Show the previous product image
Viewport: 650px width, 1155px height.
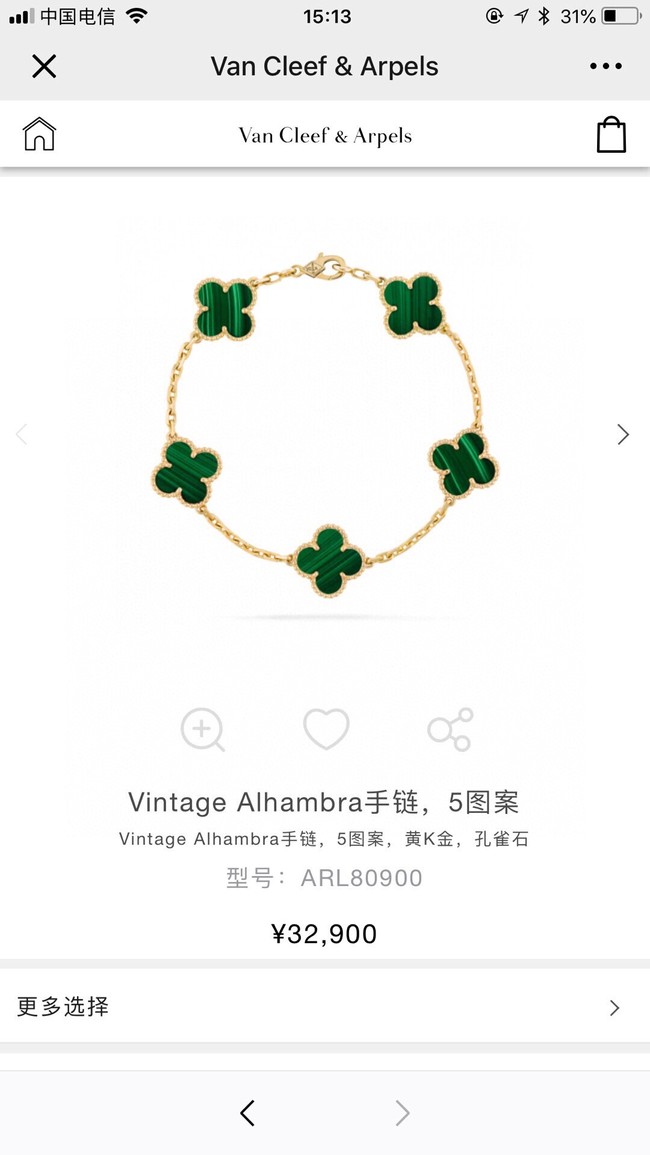pos(22,434)
